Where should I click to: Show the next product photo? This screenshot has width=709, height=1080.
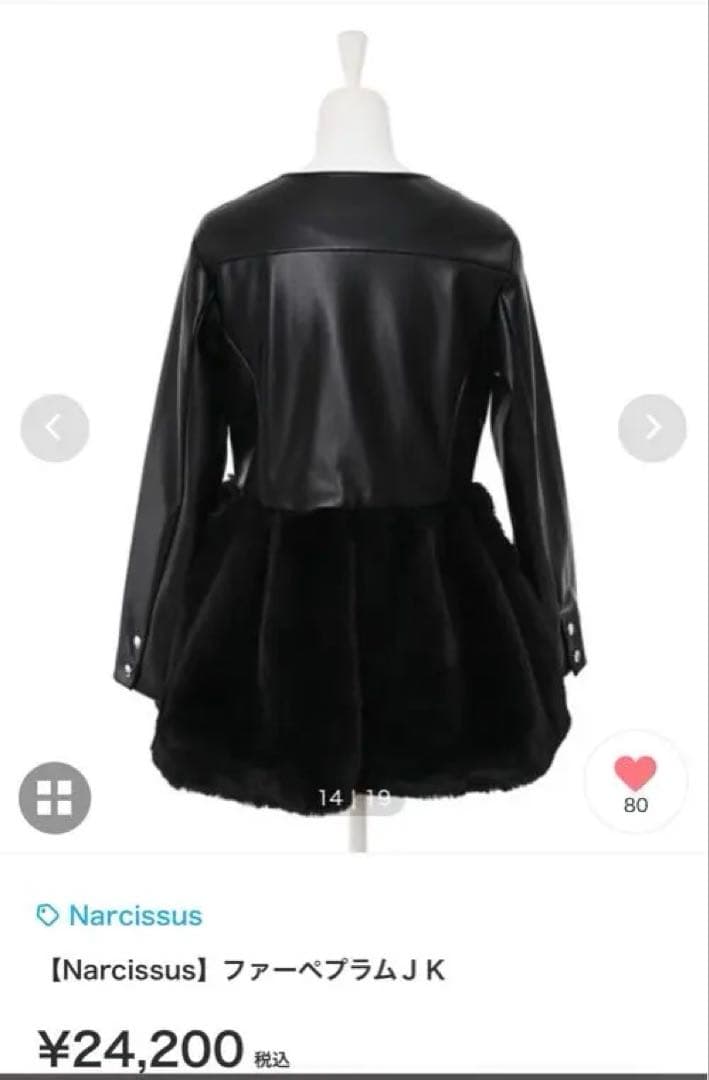click(652, 428)
